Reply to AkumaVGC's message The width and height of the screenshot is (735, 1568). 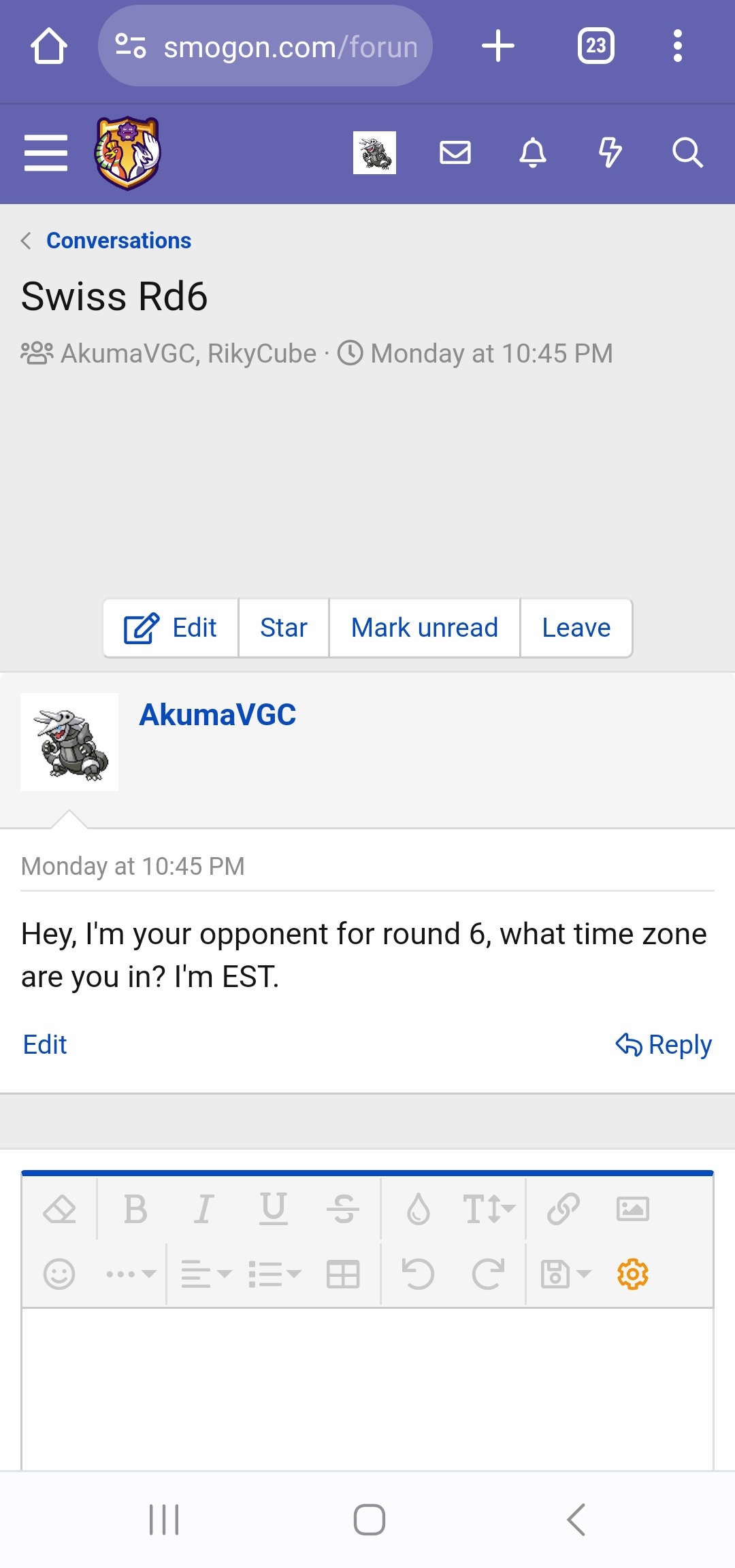[664, 1044]
